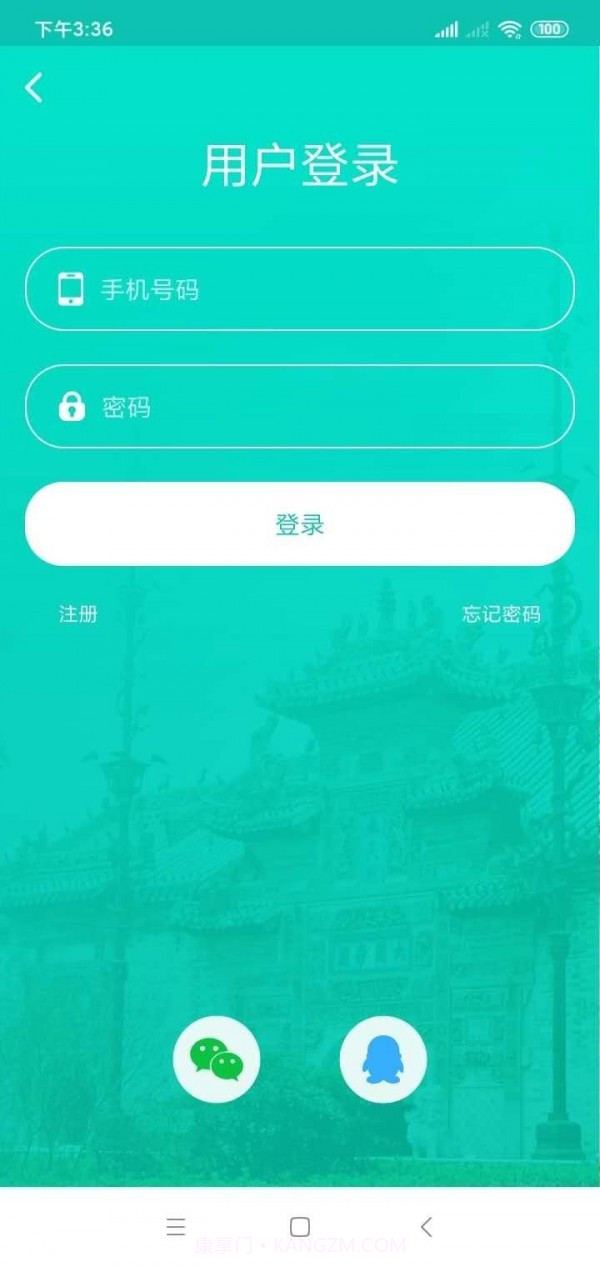Go to home via system home button
The image size is (600, 1267).
click(x=300, y=1227)
